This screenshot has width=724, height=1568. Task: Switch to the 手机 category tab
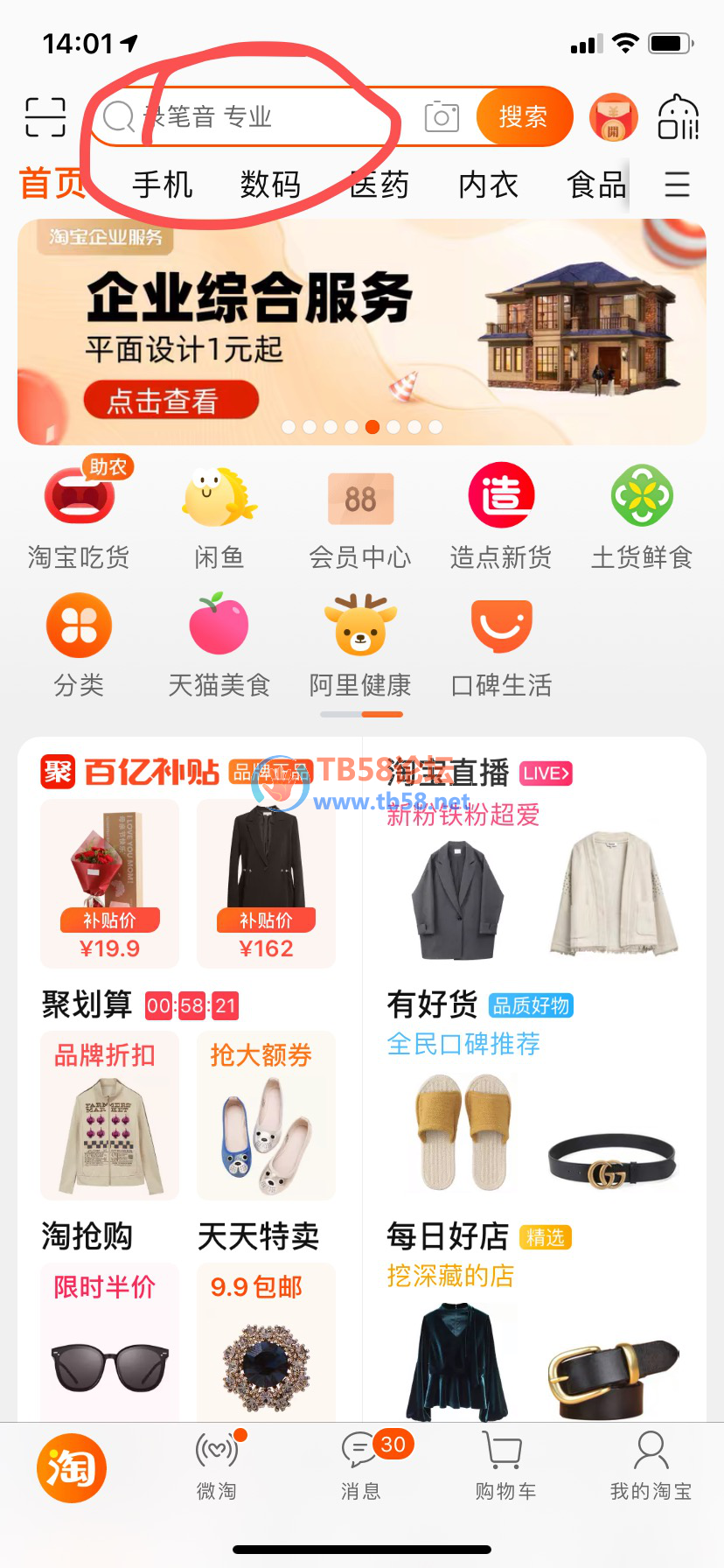(163, 185)
